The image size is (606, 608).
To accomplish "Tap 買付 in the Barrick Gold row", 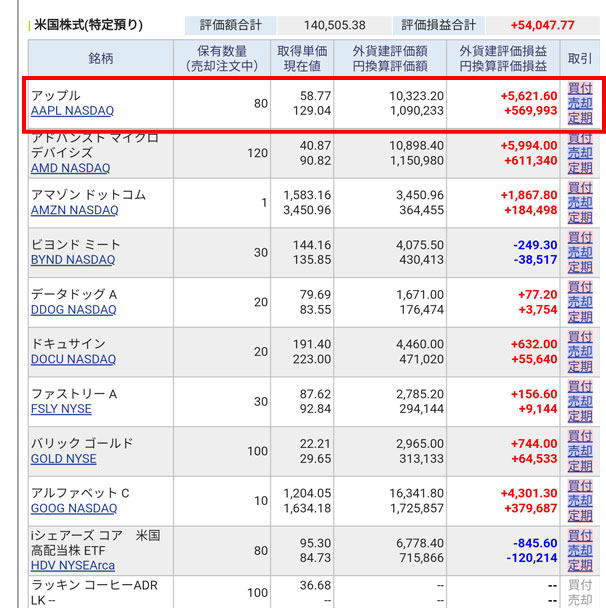I will [x=580, y=436].
